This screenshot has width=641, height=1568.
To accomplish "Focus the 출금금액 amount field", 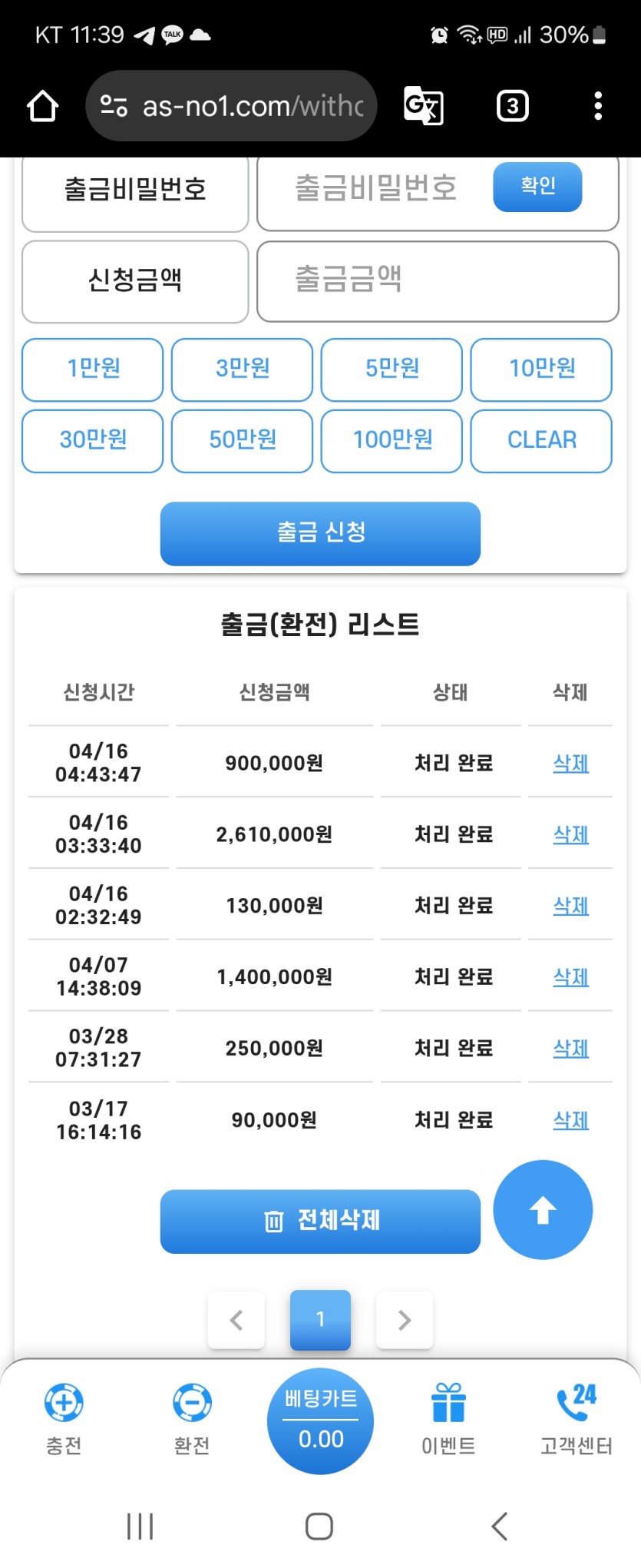I will (x=438, y=280).
